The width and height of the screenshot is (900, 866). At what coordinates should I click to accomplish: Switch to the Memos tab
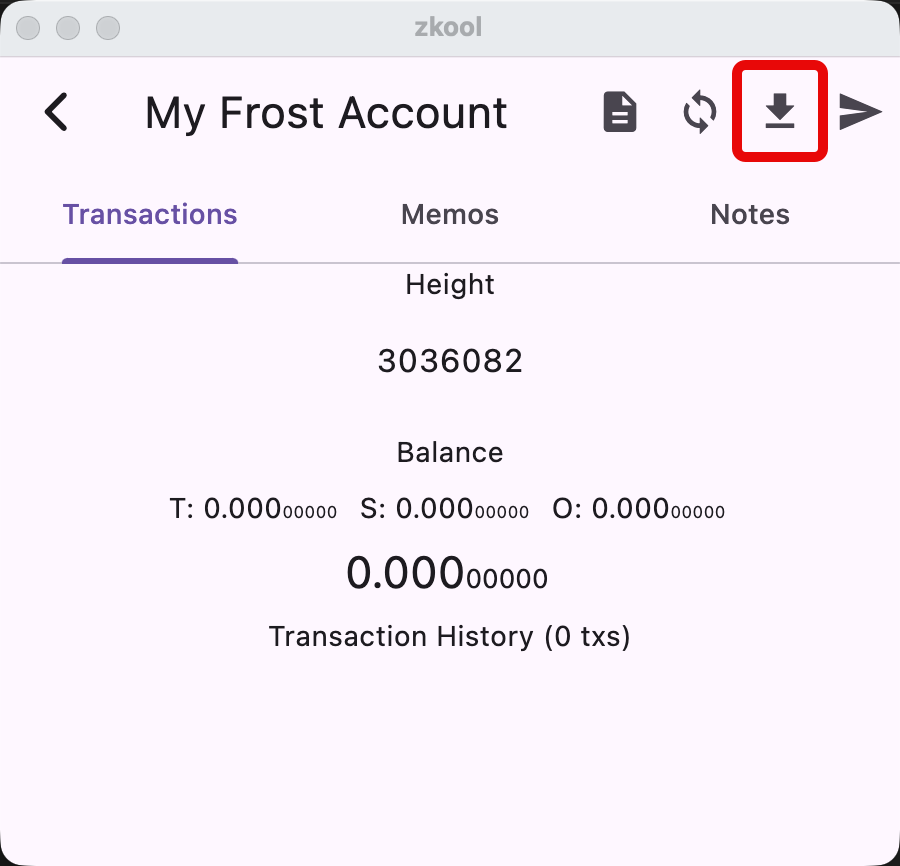click(x=450, y=215)
